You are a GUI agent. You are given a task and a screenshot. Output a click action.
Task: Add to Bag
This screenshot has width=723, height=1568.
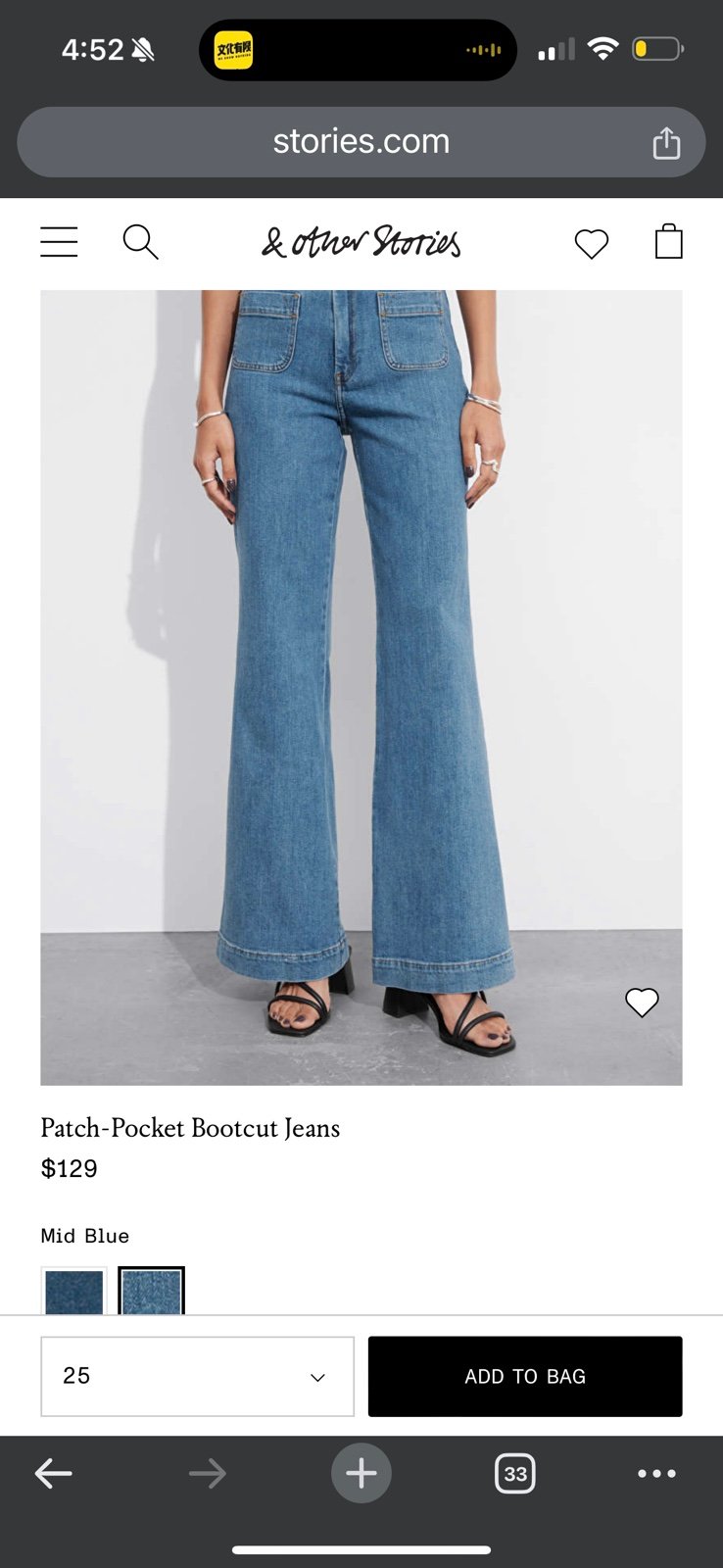pyautogui.click(x=525, y=1376)
